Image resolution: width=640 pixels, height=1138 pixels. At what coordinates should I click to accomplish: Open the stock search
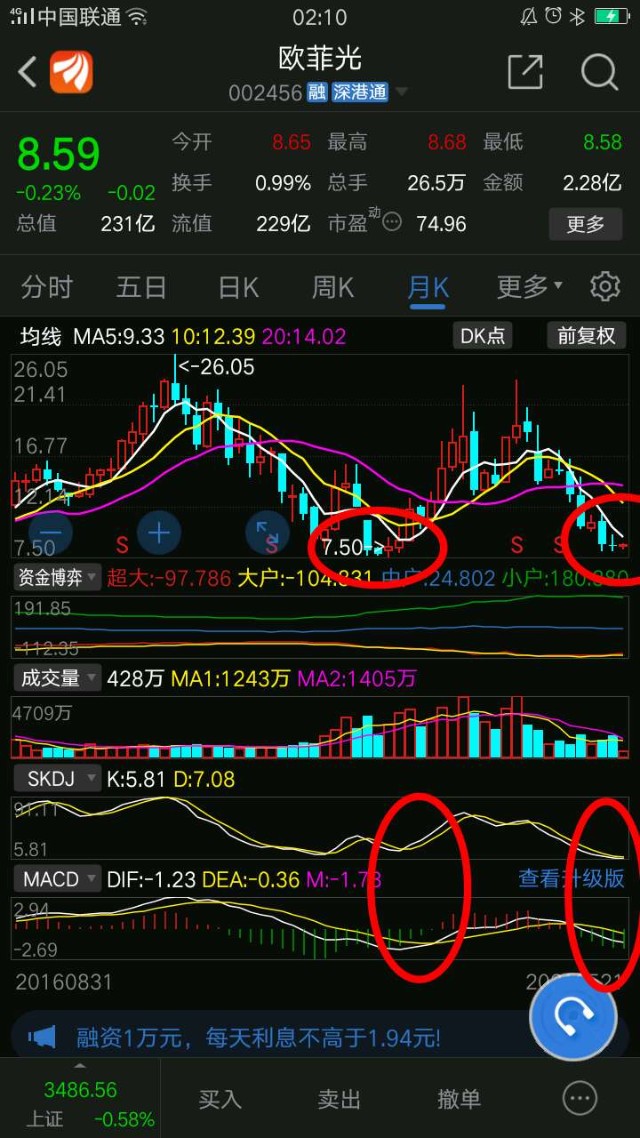599,72
